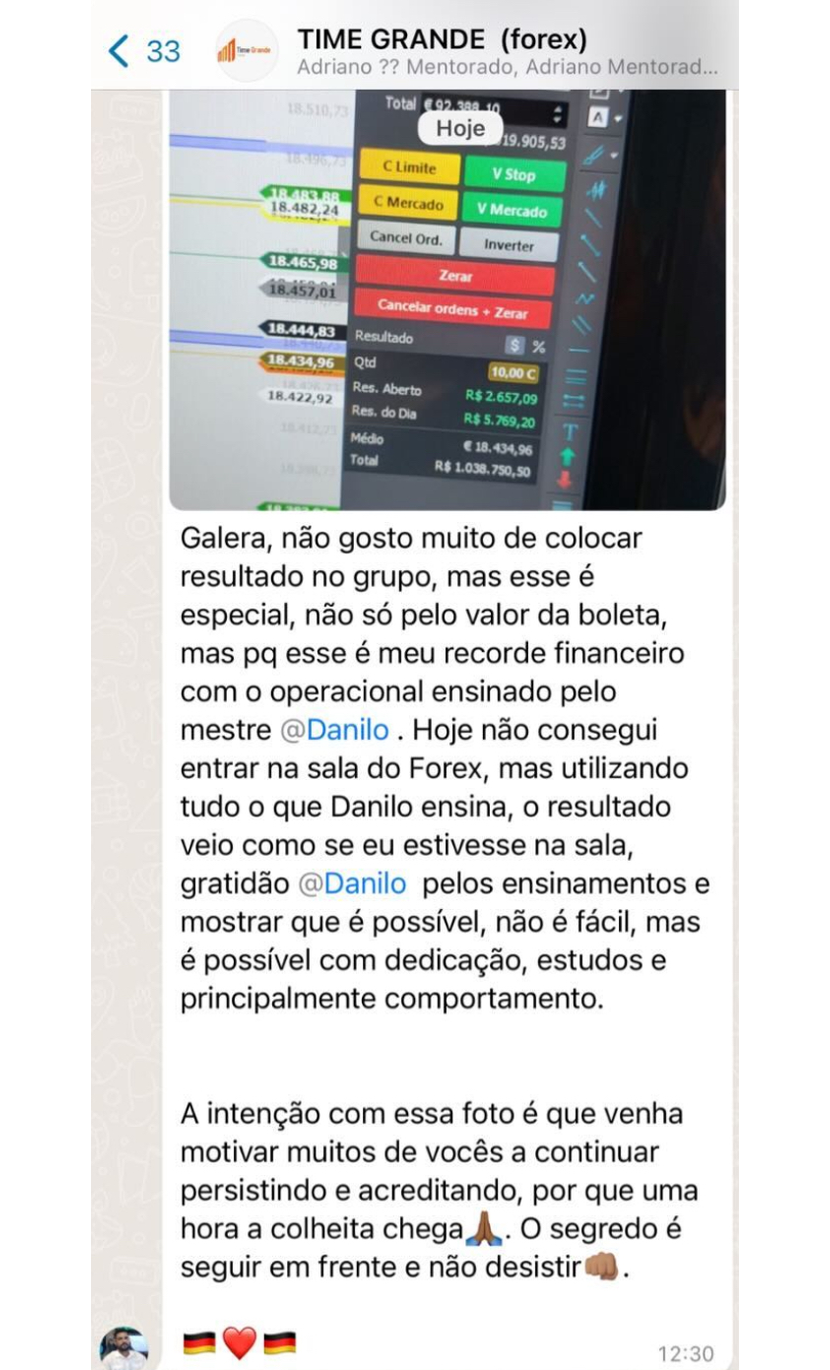Tap the @Danilo mention after "mestre"

[x=334, y=730]
